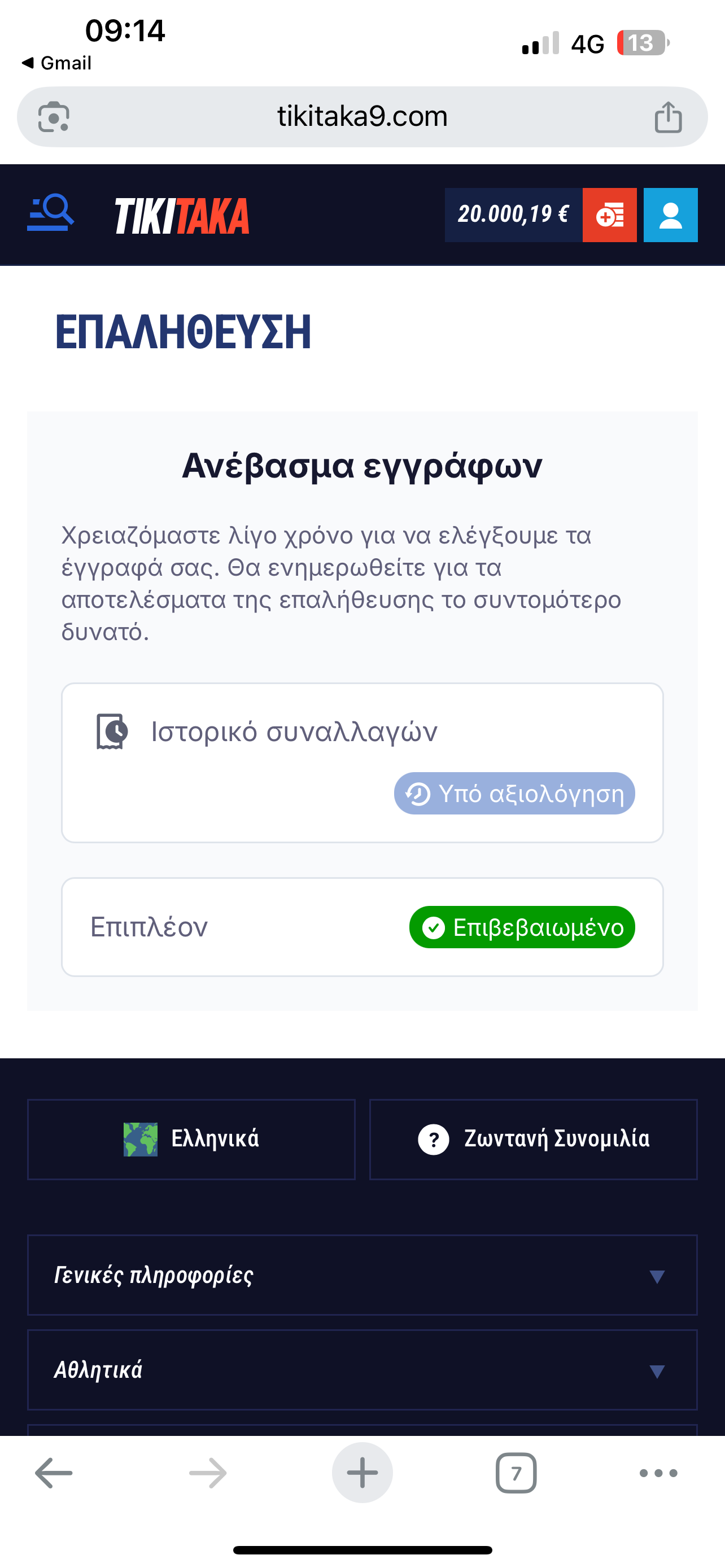Expand the Αθλητικά section
This screenshot has height=1568, width=725.
[x=362, y=1369]
